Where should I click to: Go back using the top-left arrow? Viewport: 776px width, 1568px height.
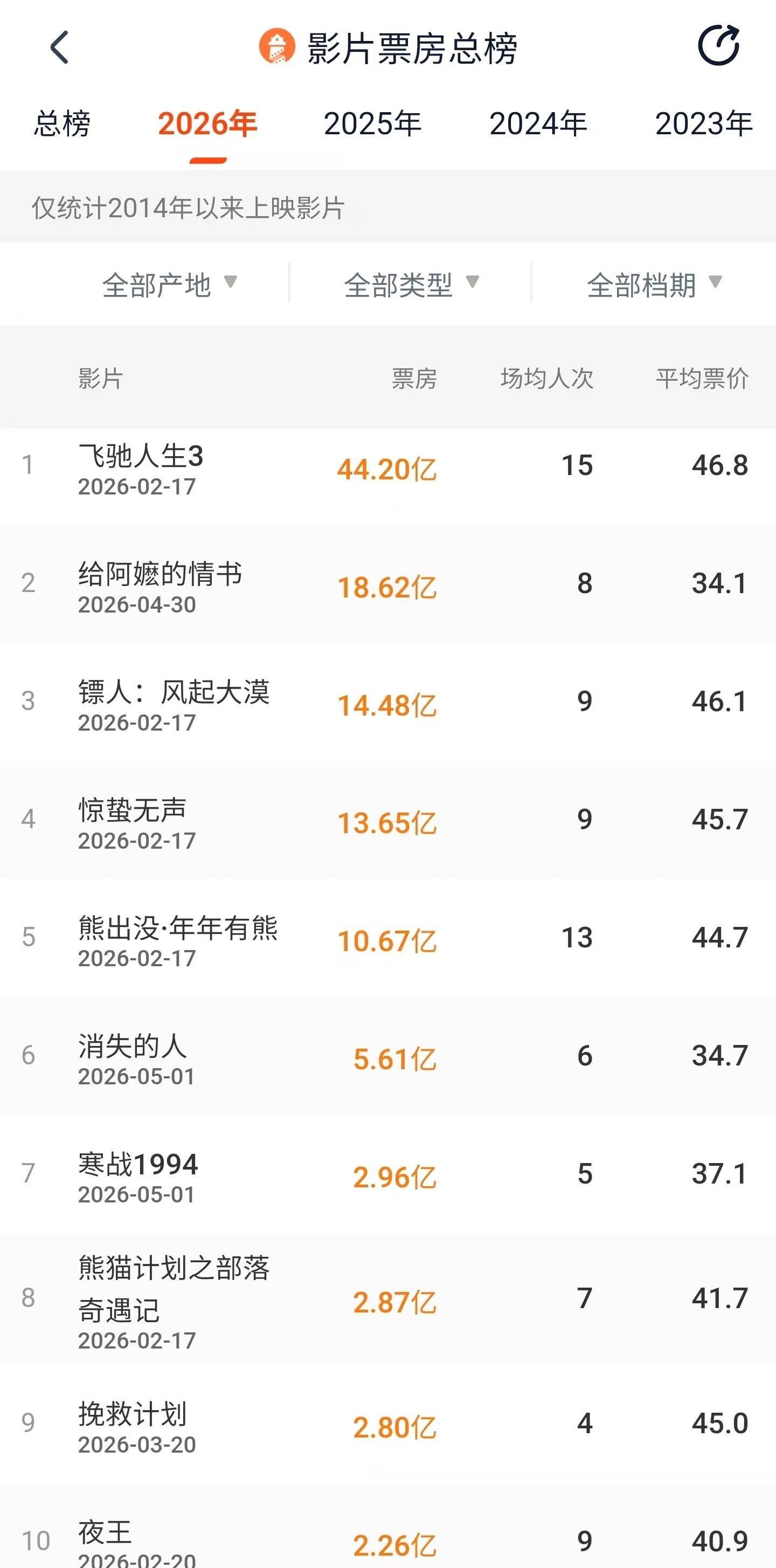pos(60,47)
